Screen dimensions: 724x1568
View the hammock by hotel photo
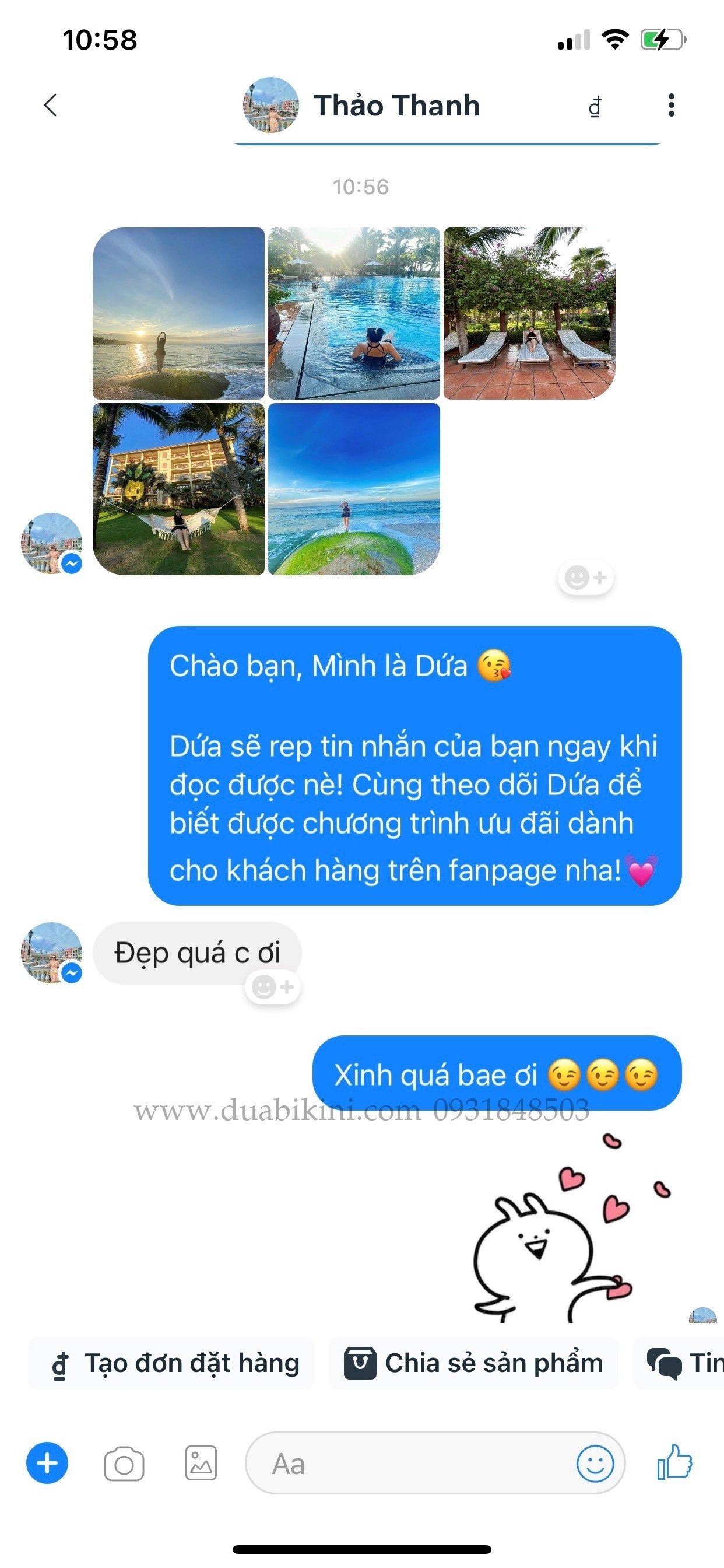point(178,489)
